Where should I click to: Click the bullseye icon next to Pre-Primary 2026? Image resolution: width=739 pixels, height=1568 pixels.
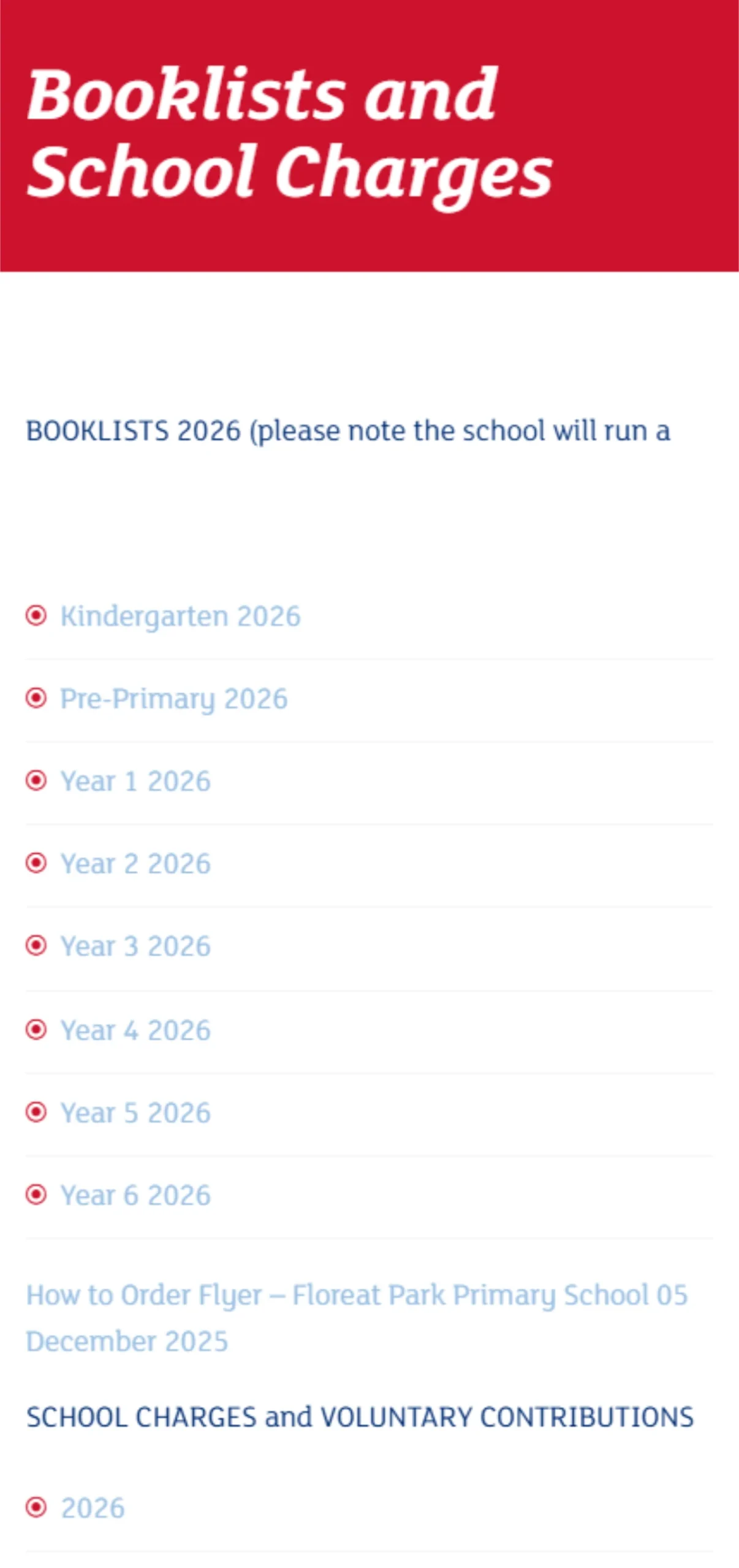[37, 700]
